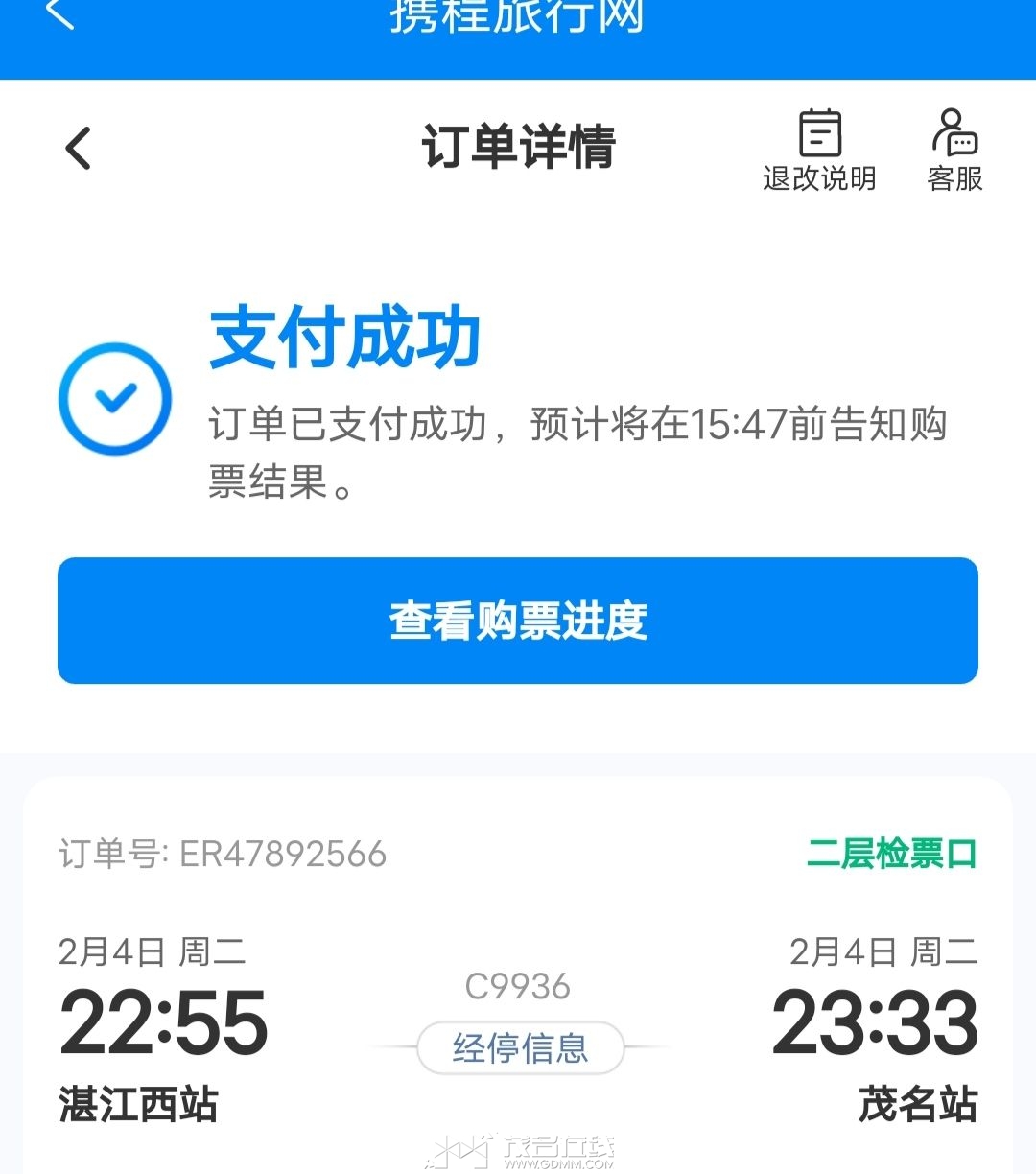Click arrival station 茂名站
1036x1174 pixels.
pos(921,1106)
